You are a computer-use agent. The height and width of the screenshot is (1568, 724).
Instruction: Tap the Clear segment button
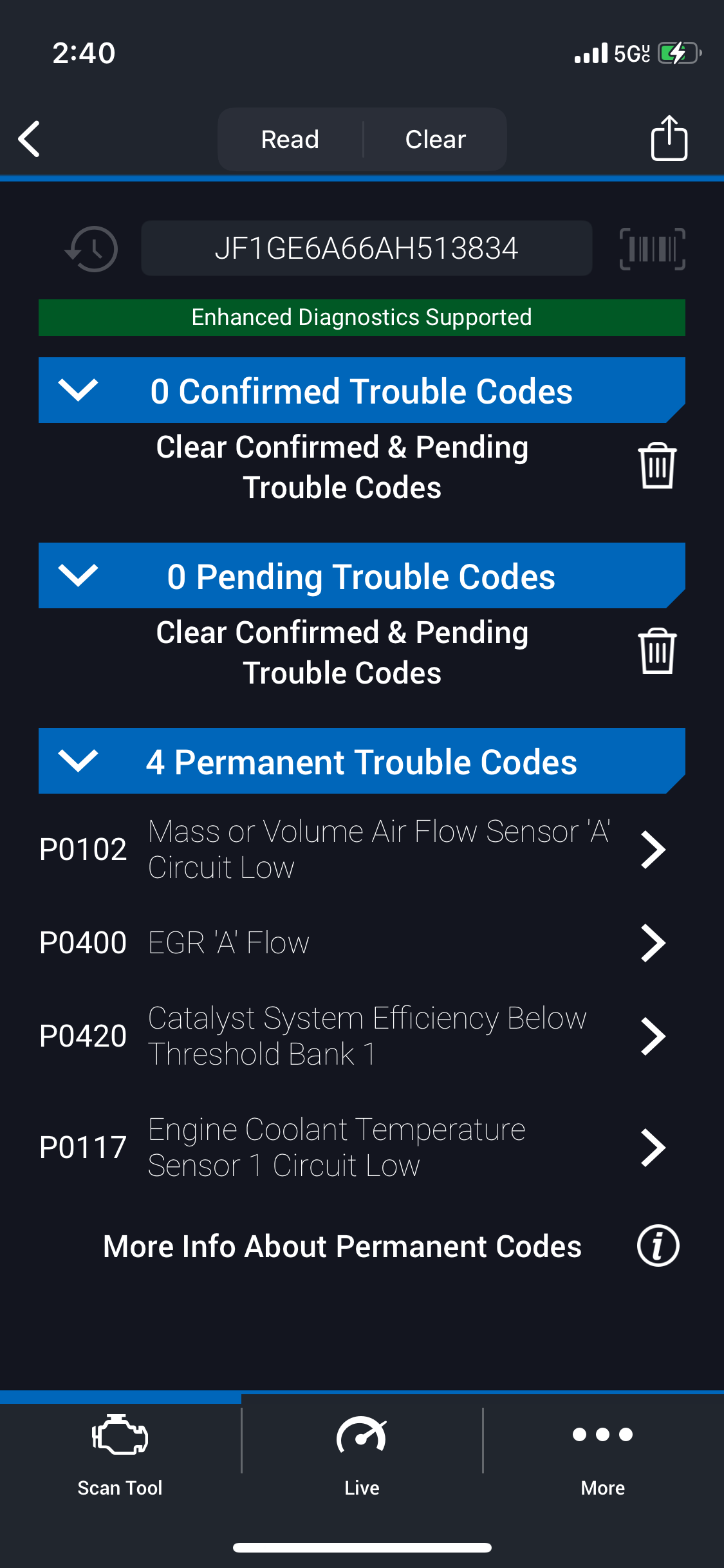pos(435,140)
